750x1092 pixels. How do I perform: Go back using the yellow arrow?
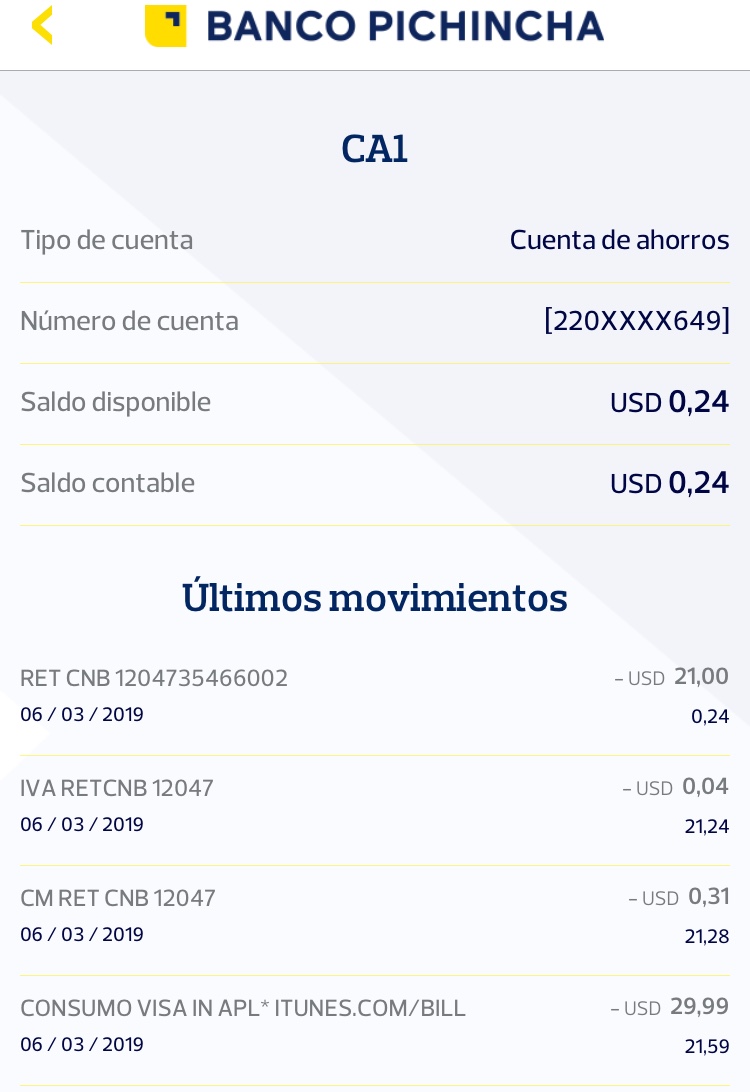coord(42,26)
